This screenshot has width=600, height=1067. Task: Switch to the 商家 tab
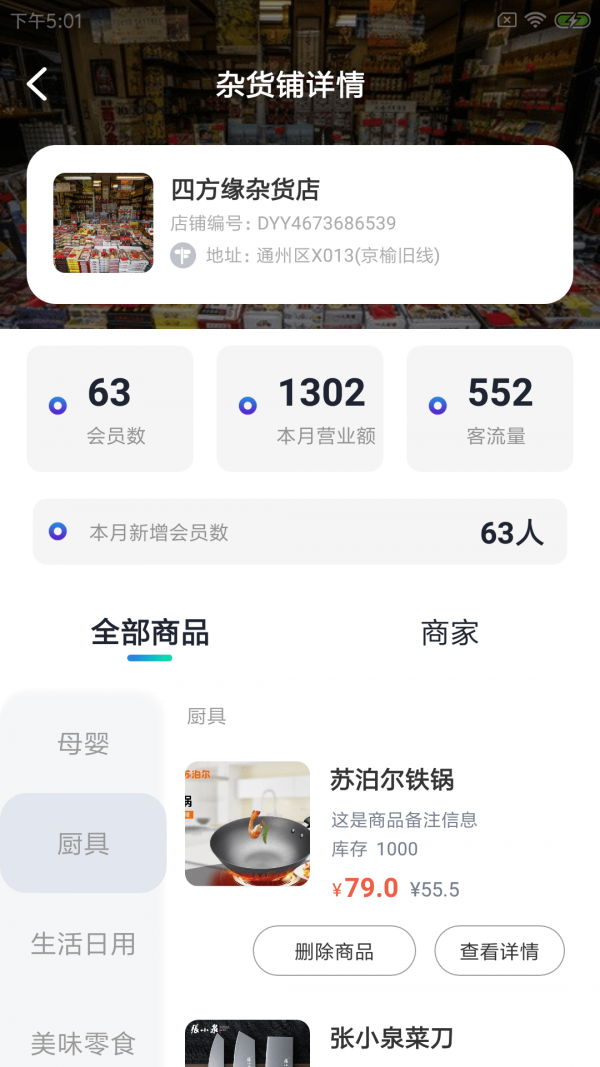click(x=449, y=633)
